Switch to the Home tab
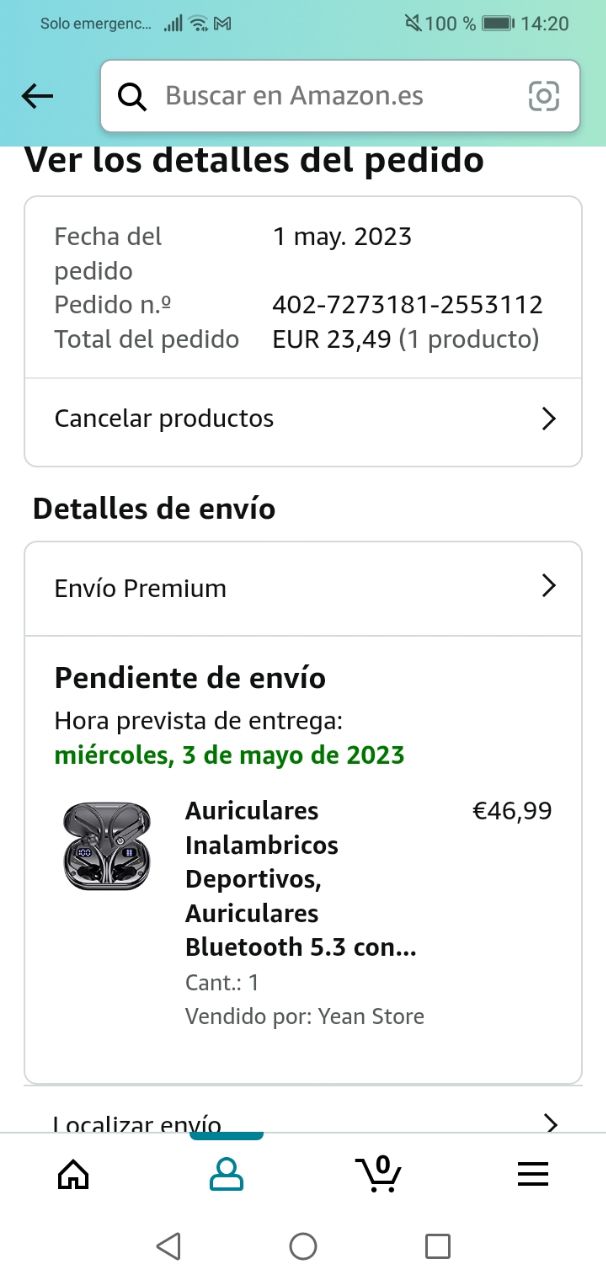The image size is (606, 1280). (73, 1174)
